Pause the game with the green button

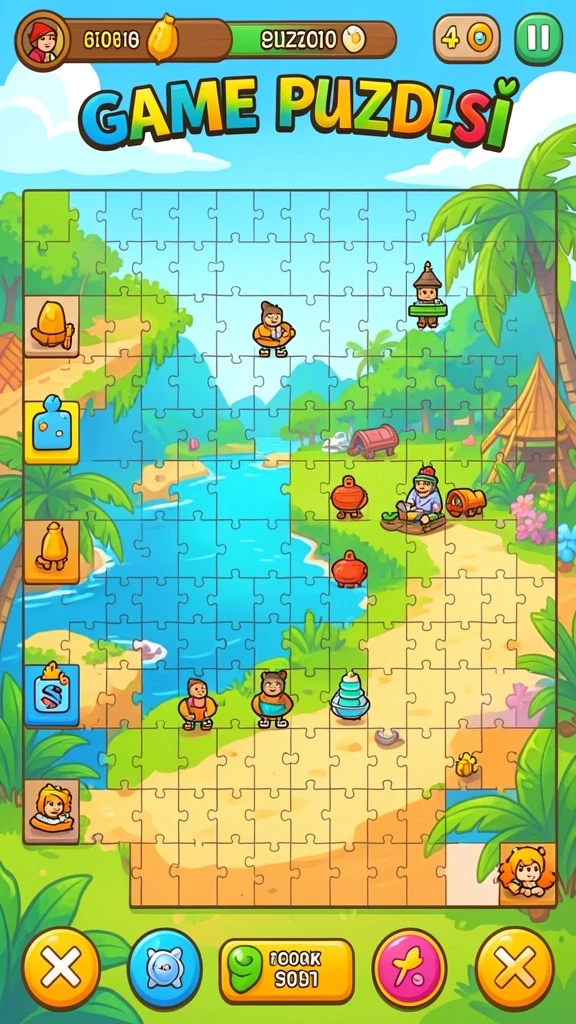(538, 39)
